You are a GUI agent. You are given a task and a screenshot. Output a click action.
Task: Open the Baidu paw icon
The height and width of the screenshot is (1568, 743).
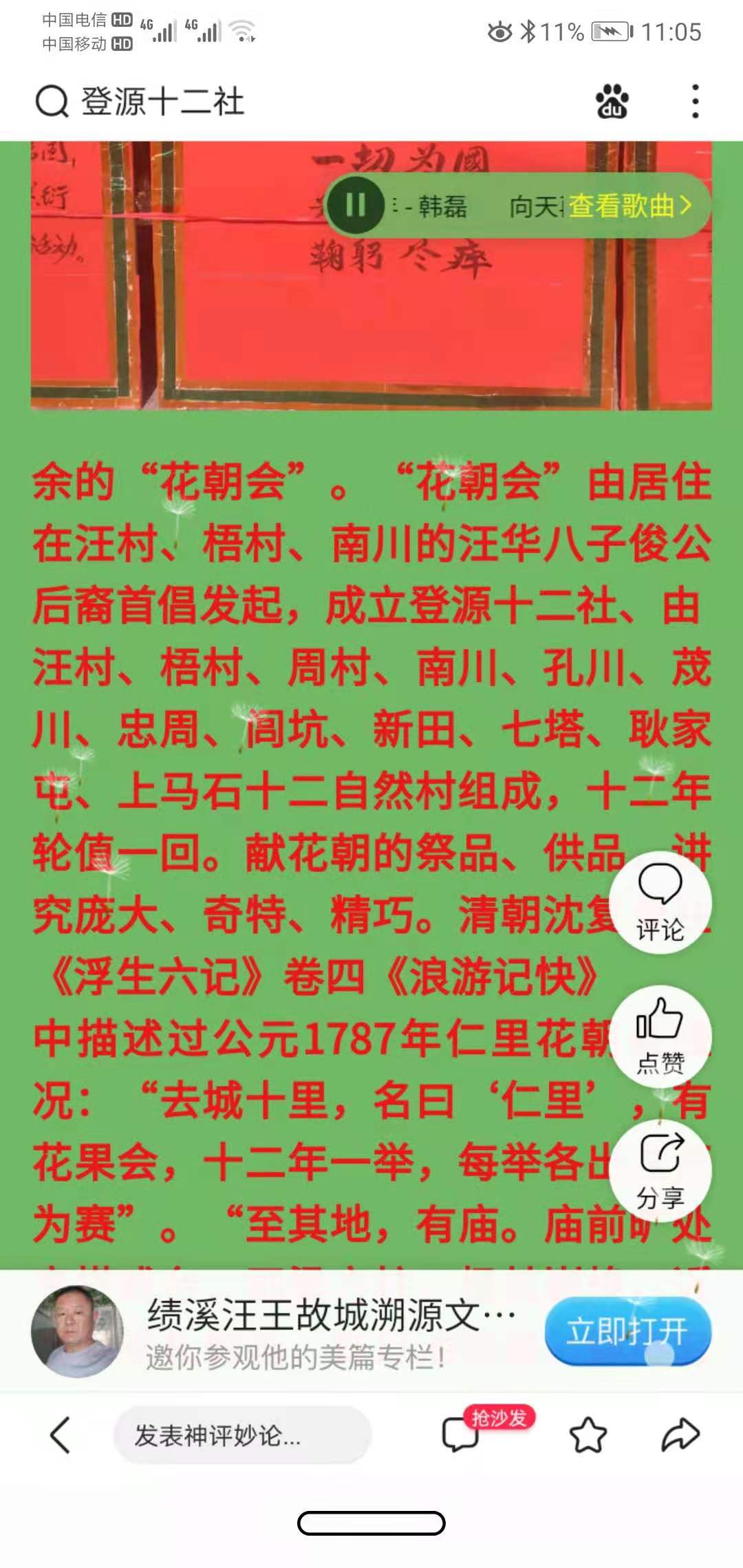(x=612, y=102)
